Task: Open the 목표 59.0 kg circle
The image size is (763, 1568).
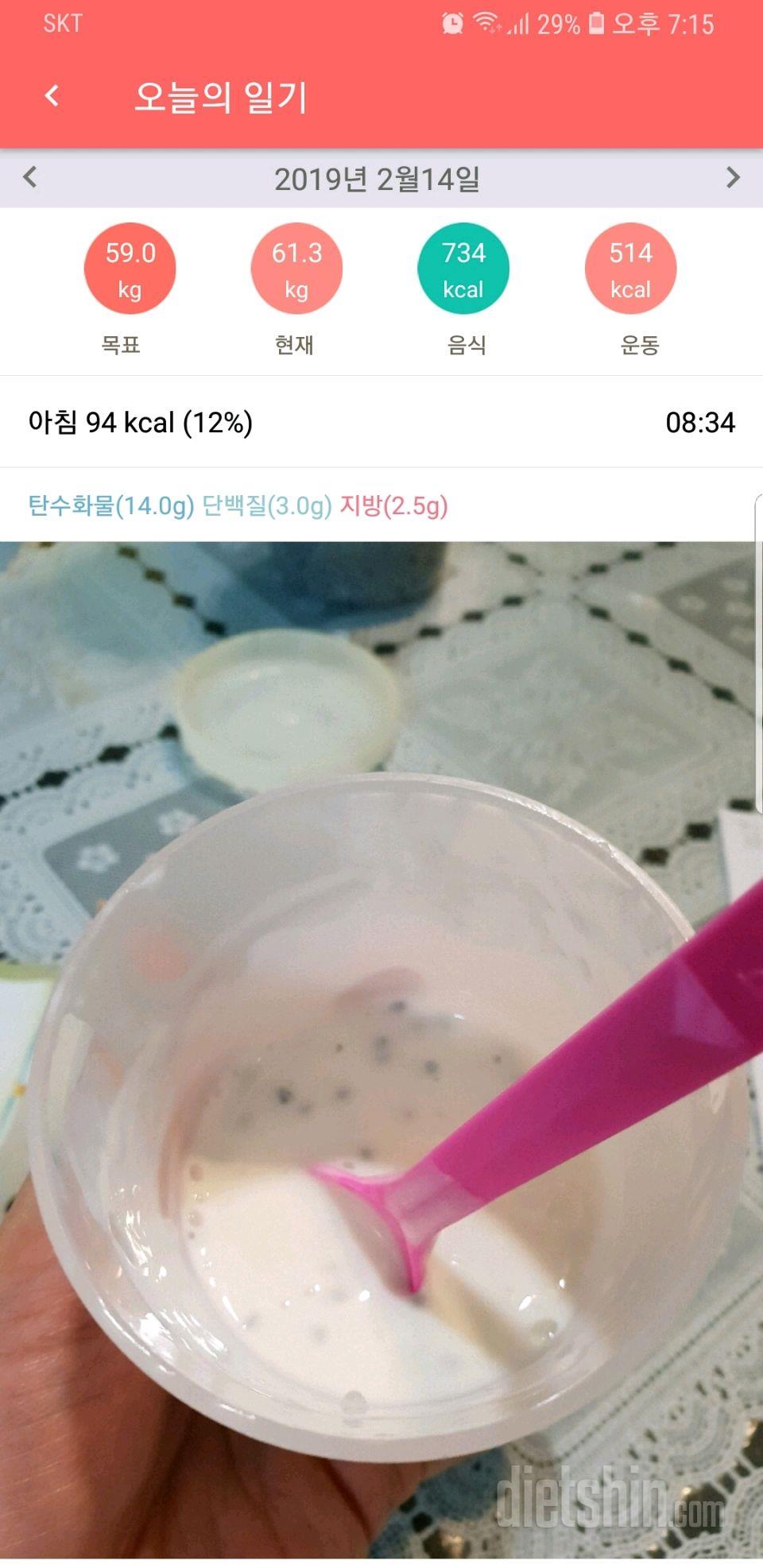Action: tap(130, 269)
